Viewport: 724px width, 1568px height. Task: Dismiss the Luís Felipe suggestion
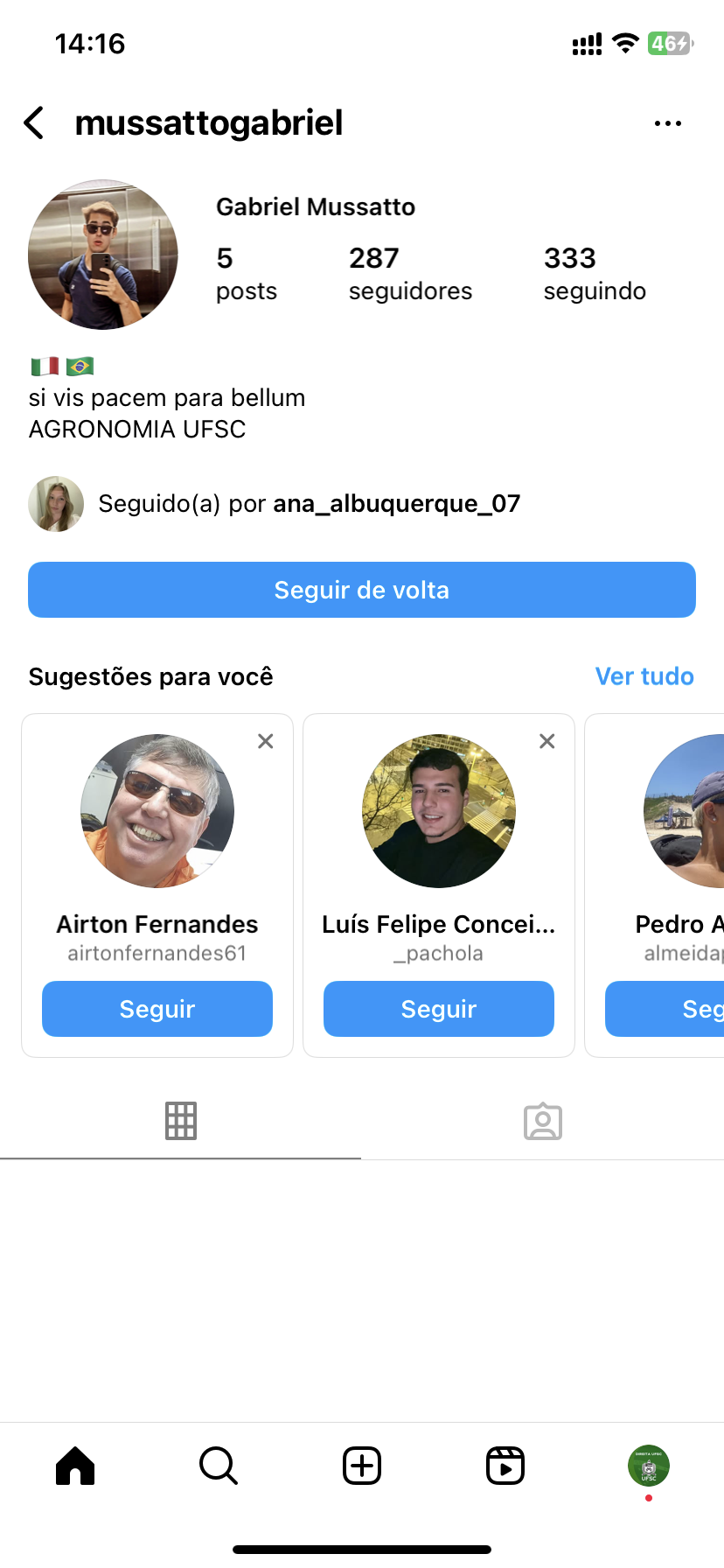tap(547, 741)
